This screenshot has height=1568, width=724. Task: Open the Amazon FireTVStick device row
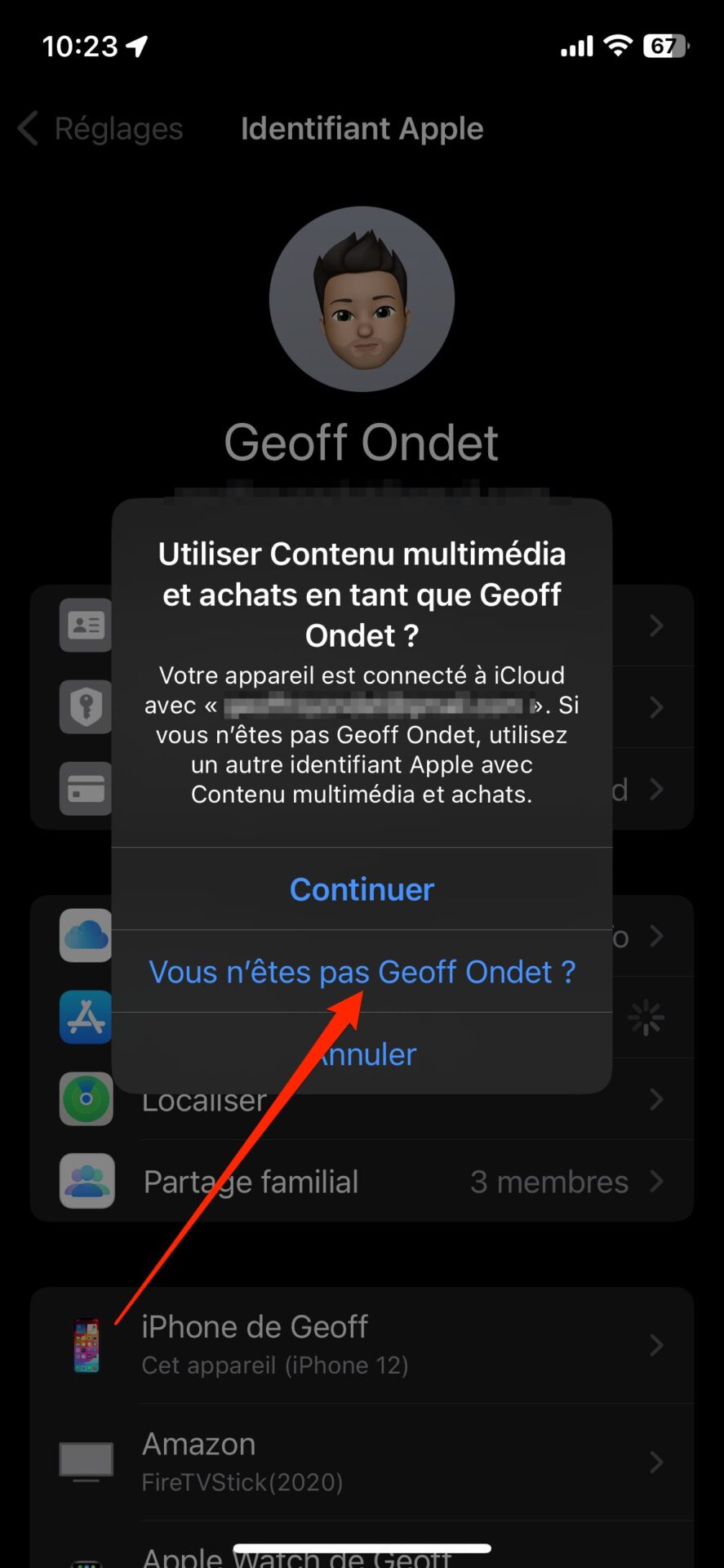pos(362,1462)
